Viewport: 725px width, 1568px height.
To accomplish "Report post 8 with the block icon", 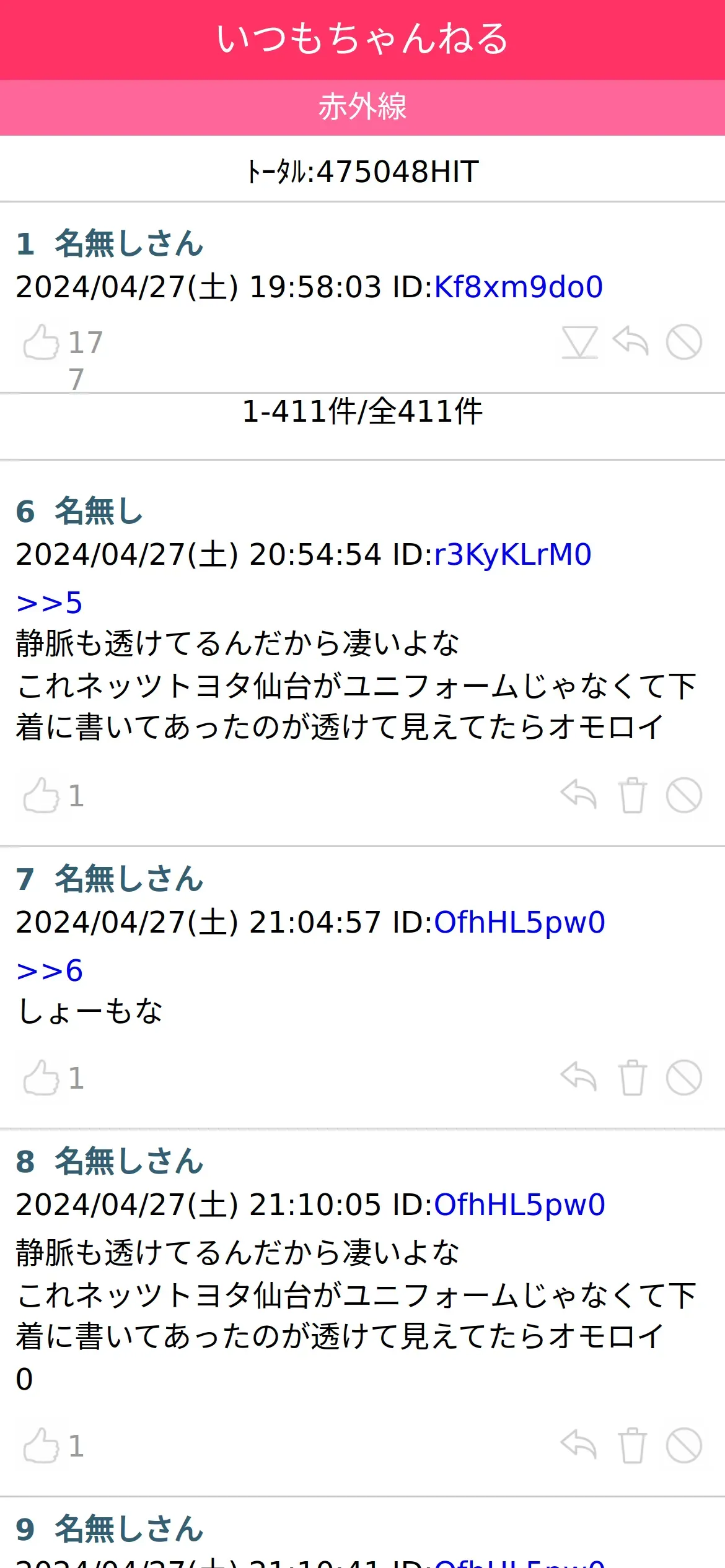I will click(684, 1445).
